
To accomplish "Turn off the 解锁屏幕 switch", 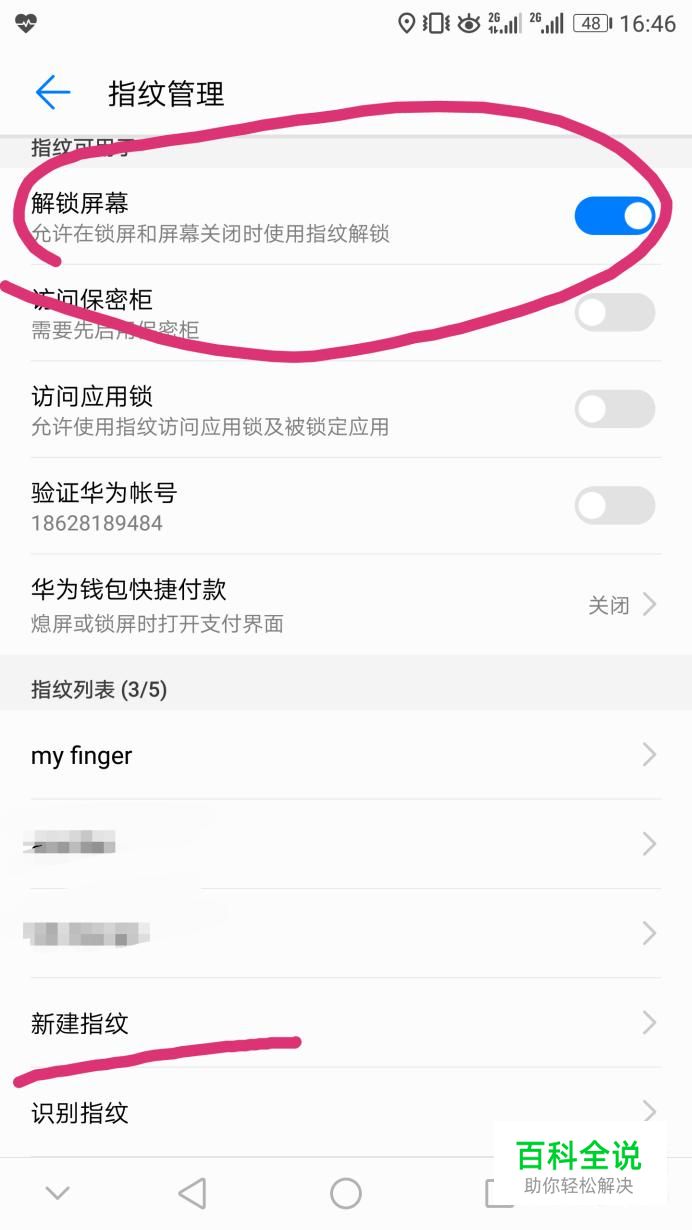I will pyautogui.click(x=614, y=216).
